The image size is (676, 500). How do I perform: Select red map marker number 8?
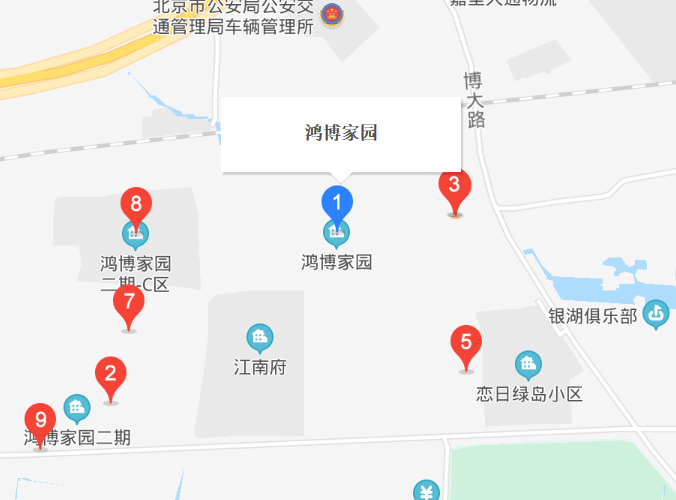tap(136, 207)
